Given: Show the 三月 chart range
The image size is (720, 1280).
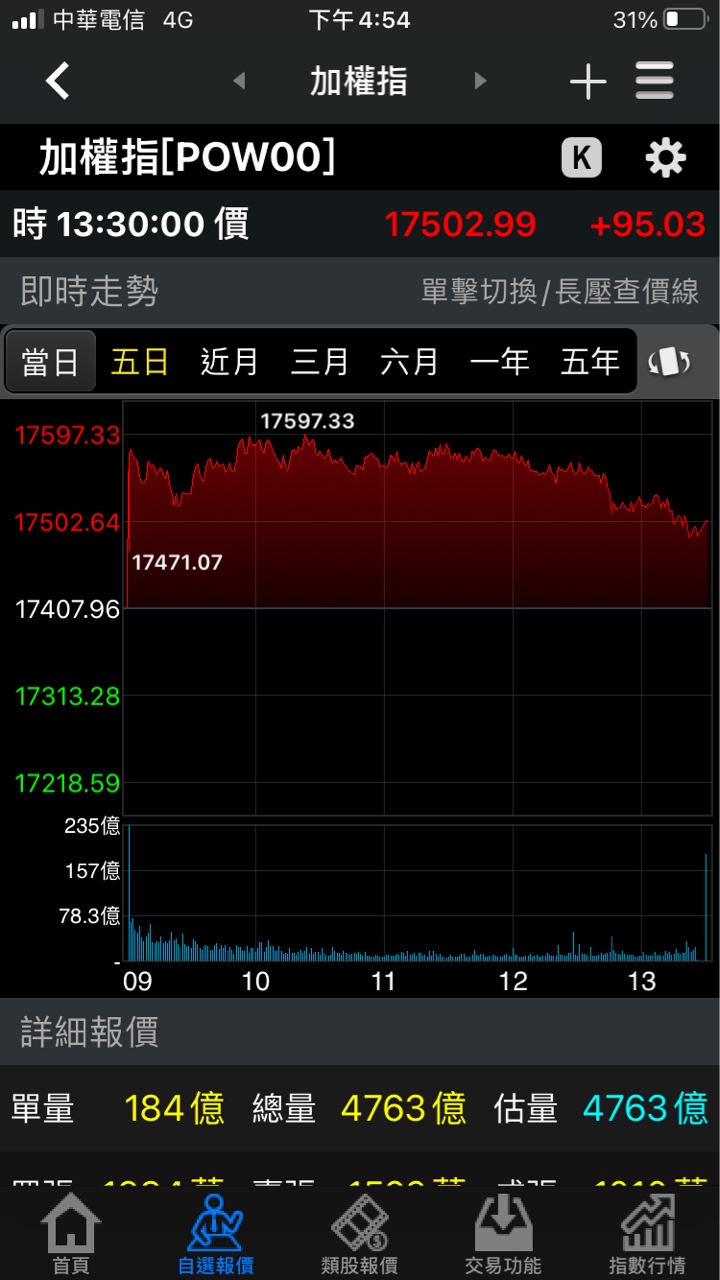Looking at the screenshot, I should pos(319,361).
